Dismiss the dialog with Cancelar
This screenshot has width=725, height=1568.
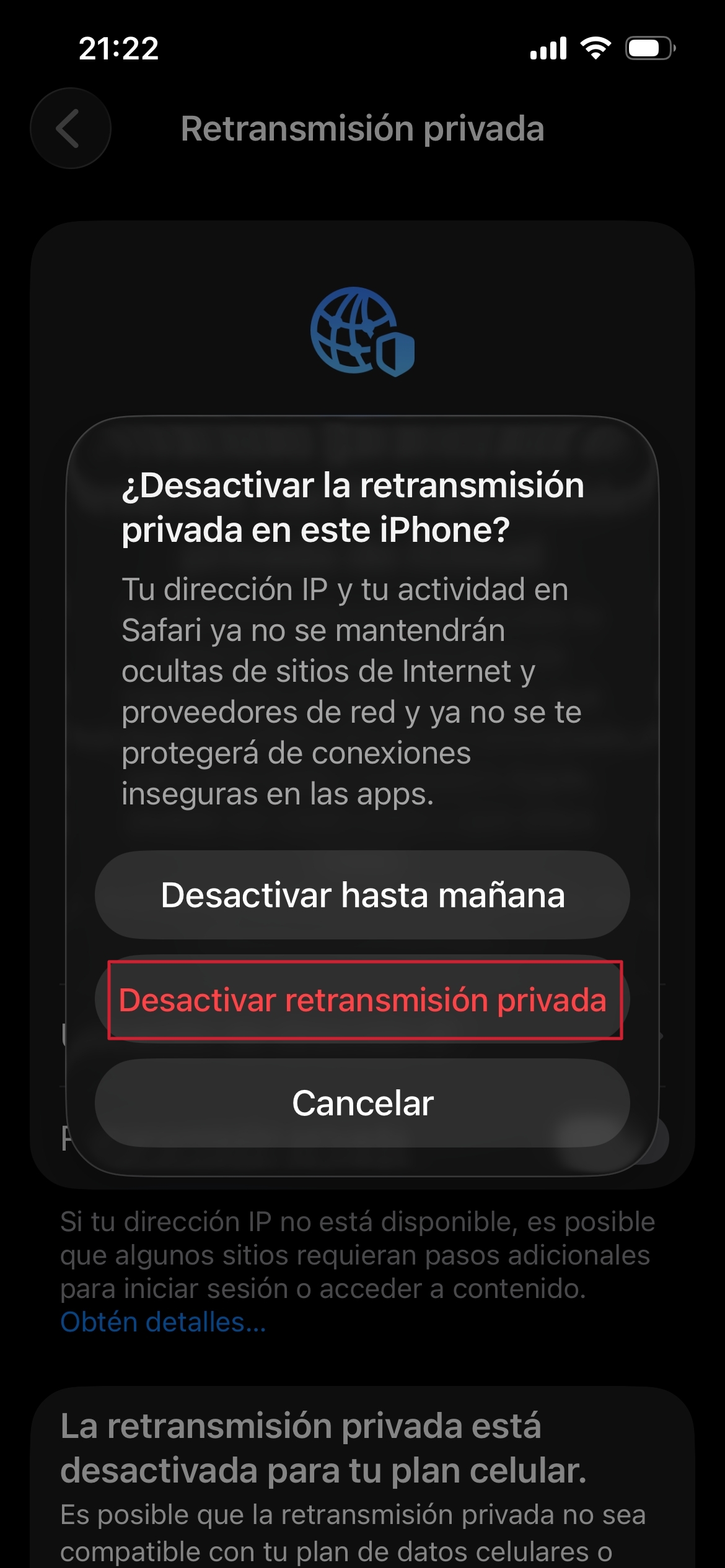(x=362, y=1103)
